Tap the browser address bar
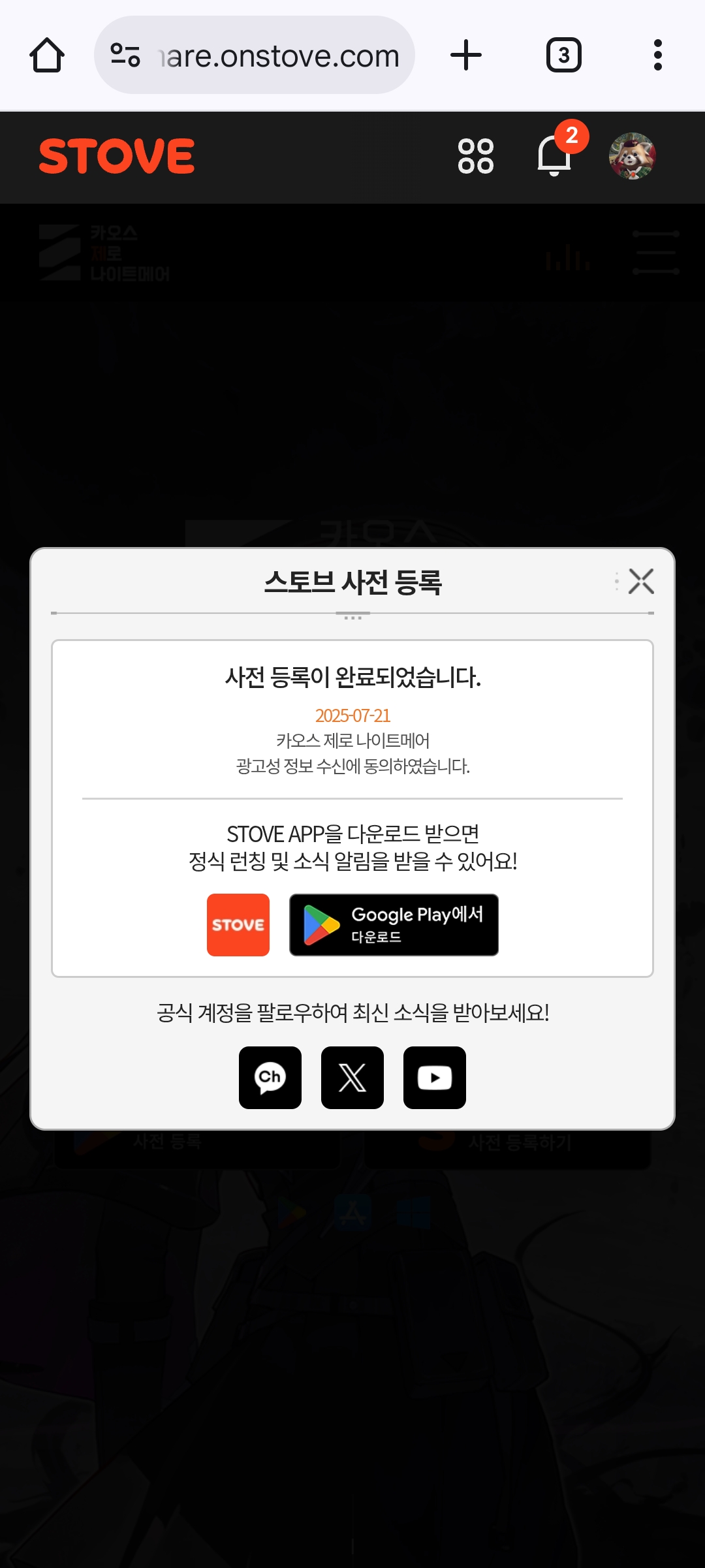Screen dimensions: 705x1568 pyautogui.click(x=255, y=55)
